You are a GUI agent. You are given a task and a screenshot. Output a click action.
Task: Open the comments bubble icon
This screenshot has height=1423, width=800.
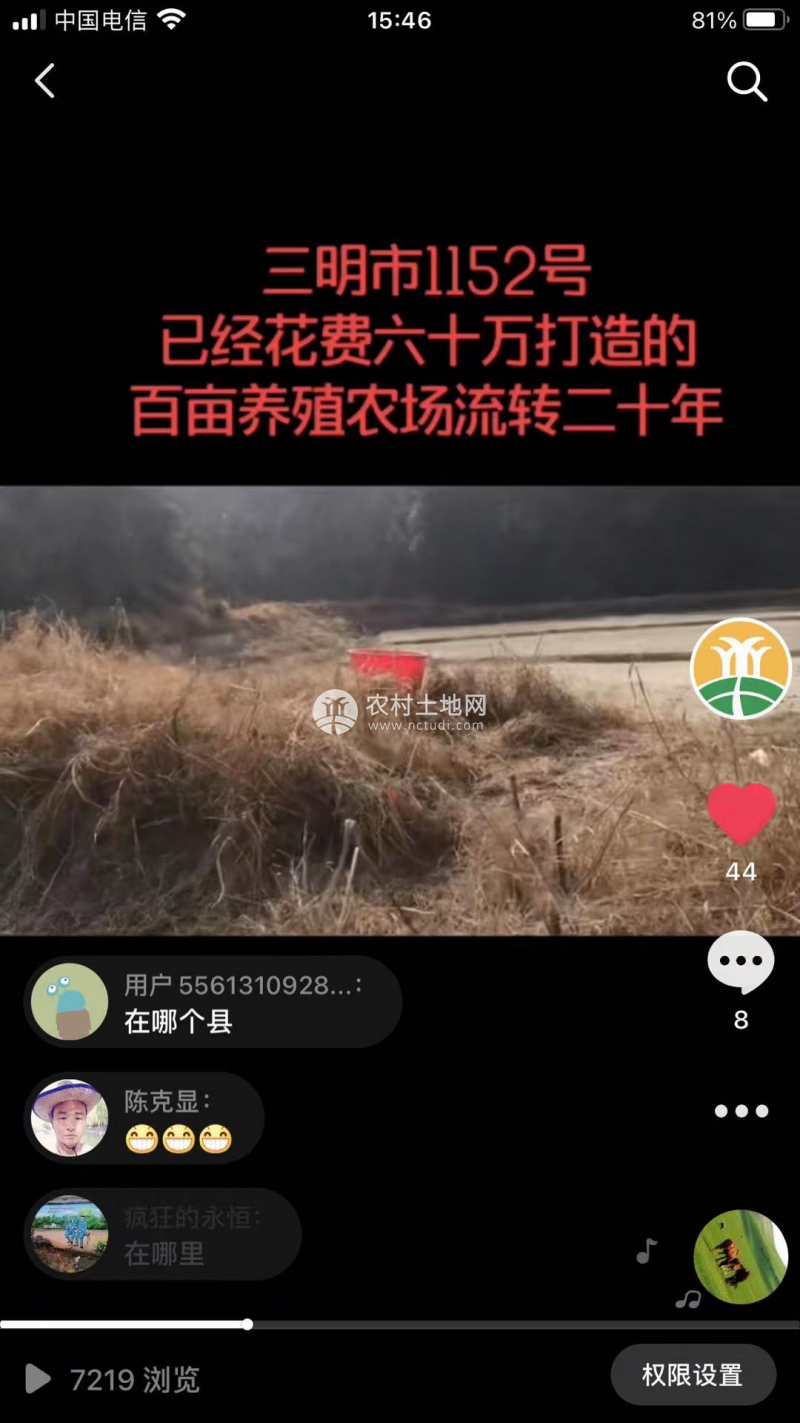(741, 962)
